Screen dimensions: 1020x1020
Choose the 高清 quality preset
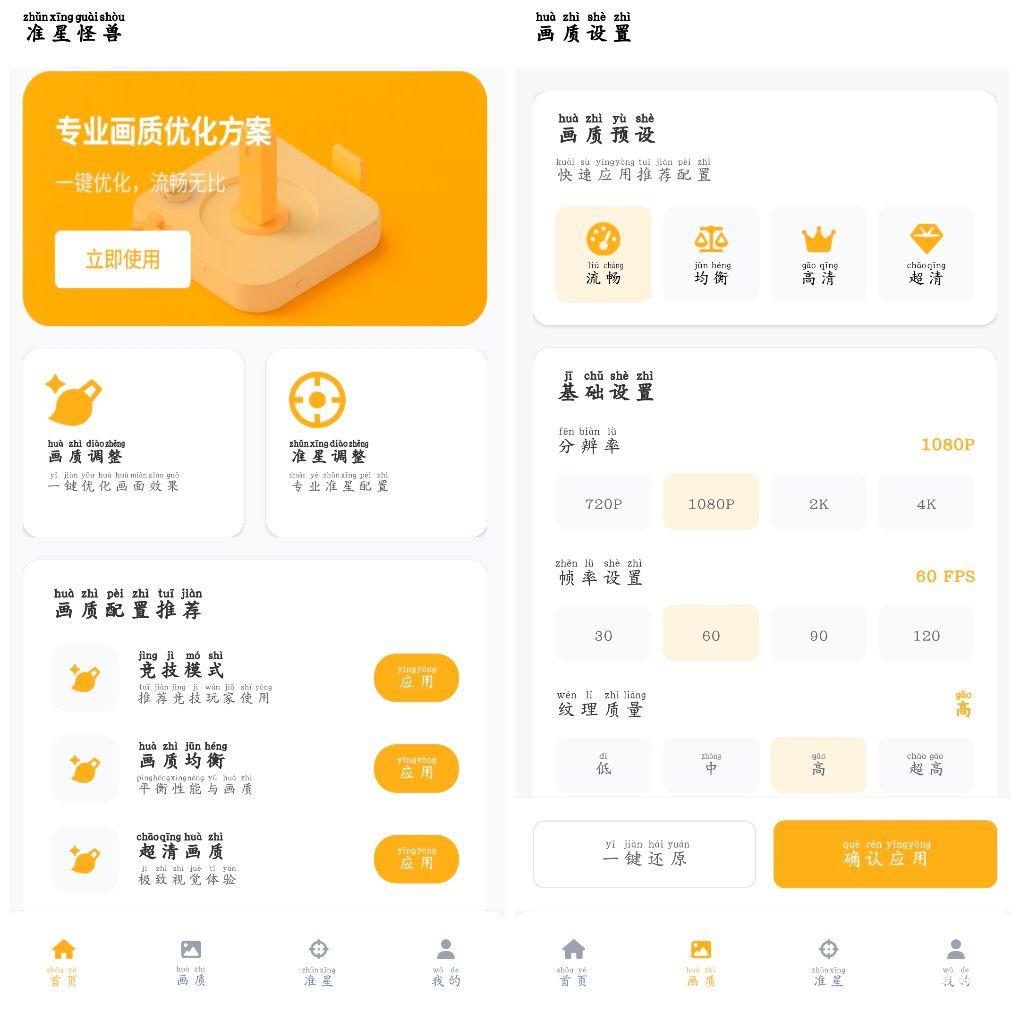click(x=818, y=254)
